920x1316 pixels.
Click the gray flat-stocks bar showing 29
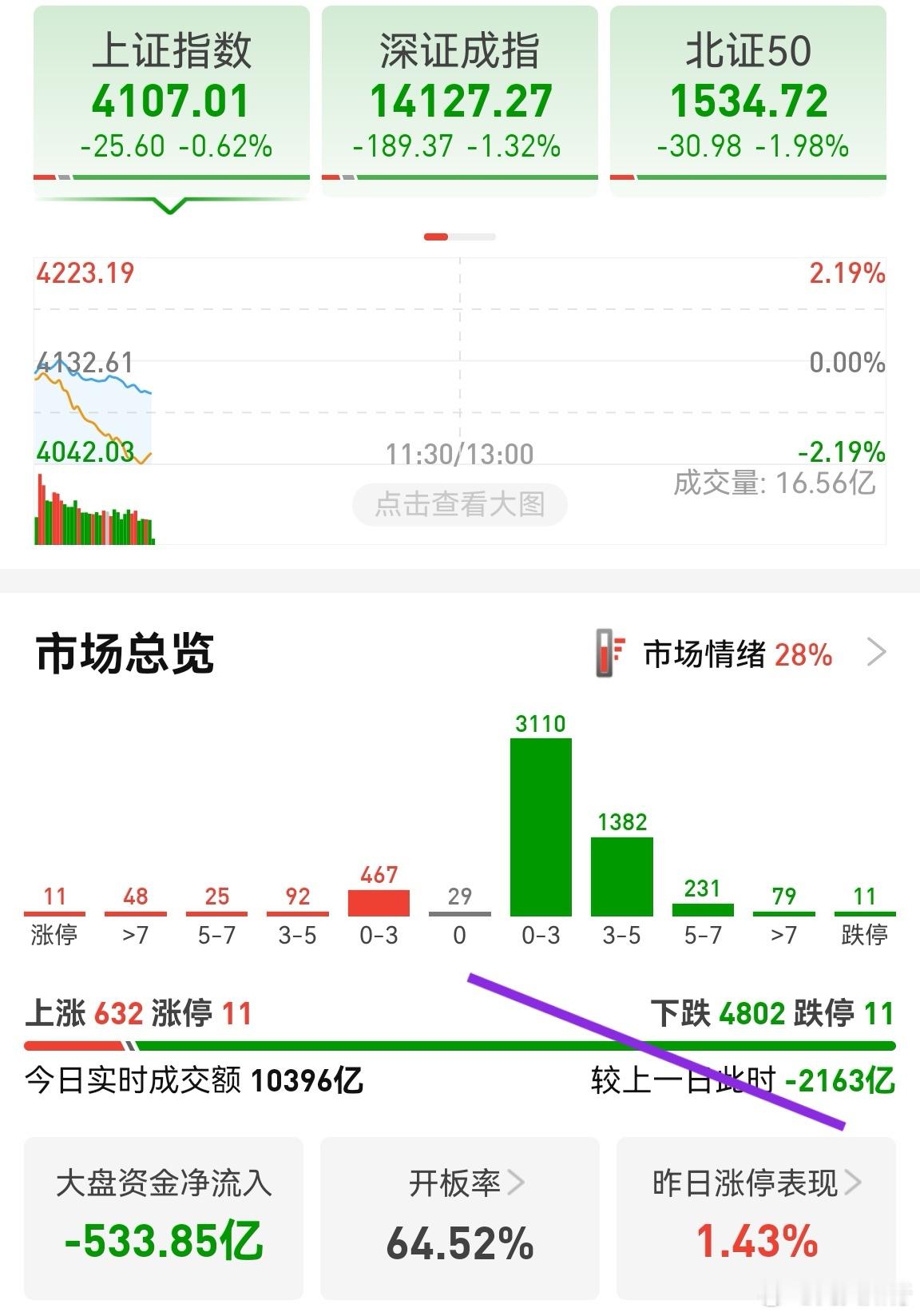(x=459, y=911)
